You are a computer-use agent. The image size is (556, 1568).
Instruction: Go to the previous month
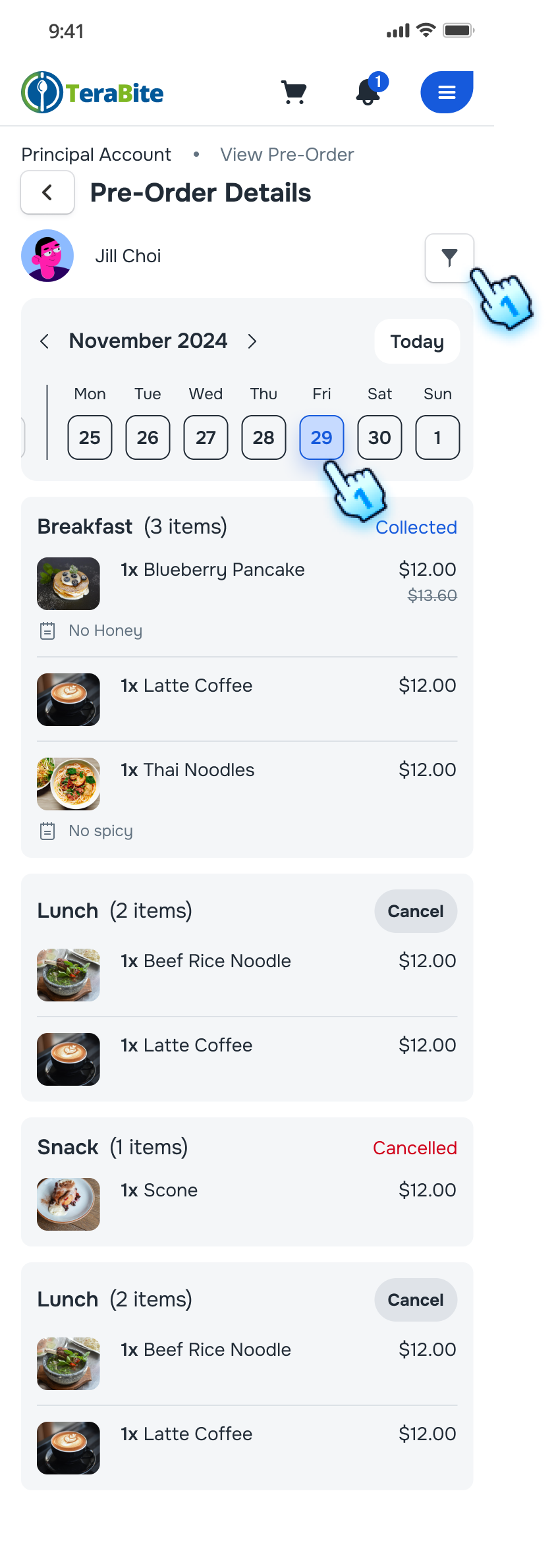[x=44, y=341]
